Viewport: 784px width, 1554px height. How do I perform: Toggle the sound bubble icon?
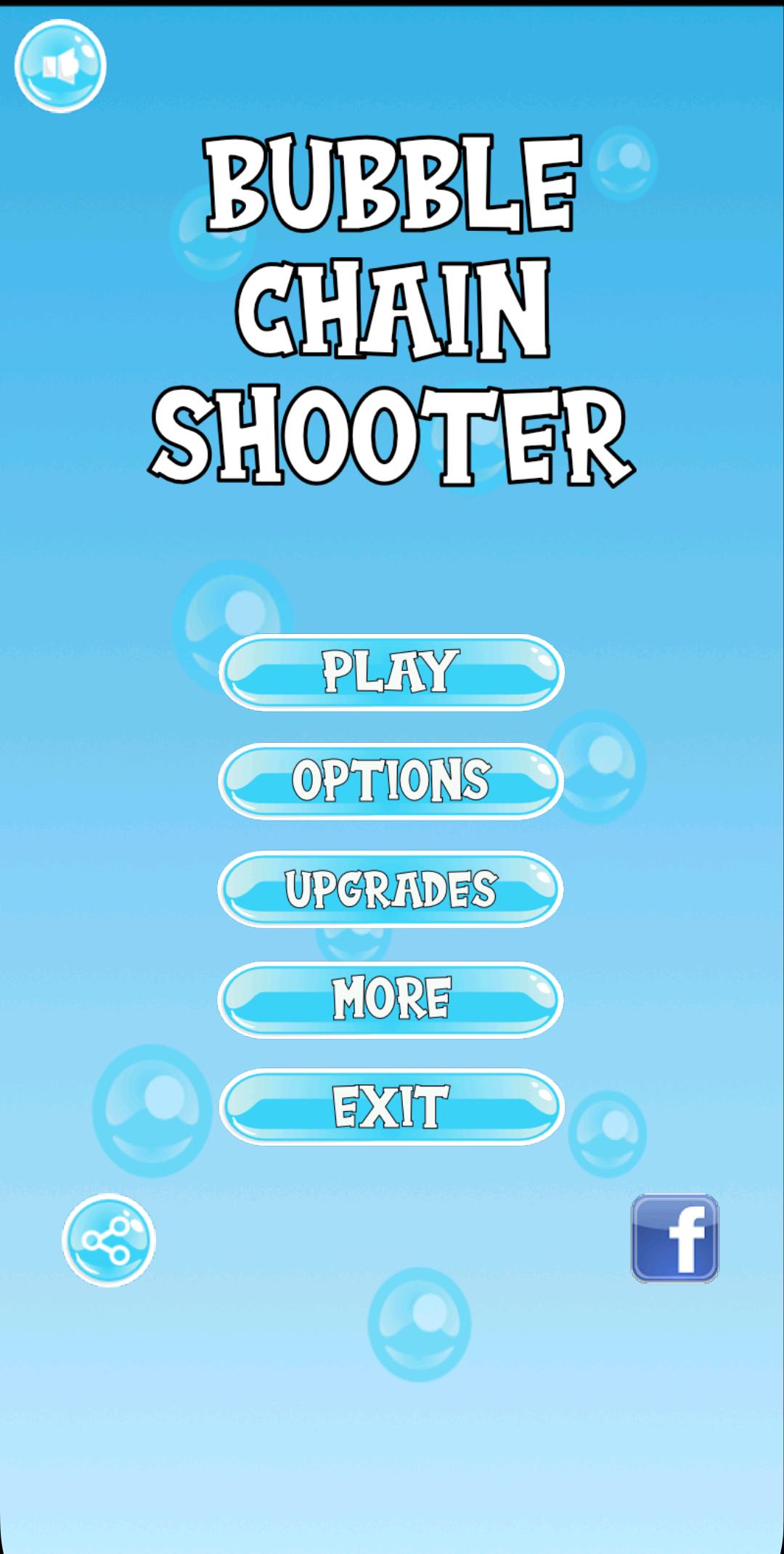(60, 66)
